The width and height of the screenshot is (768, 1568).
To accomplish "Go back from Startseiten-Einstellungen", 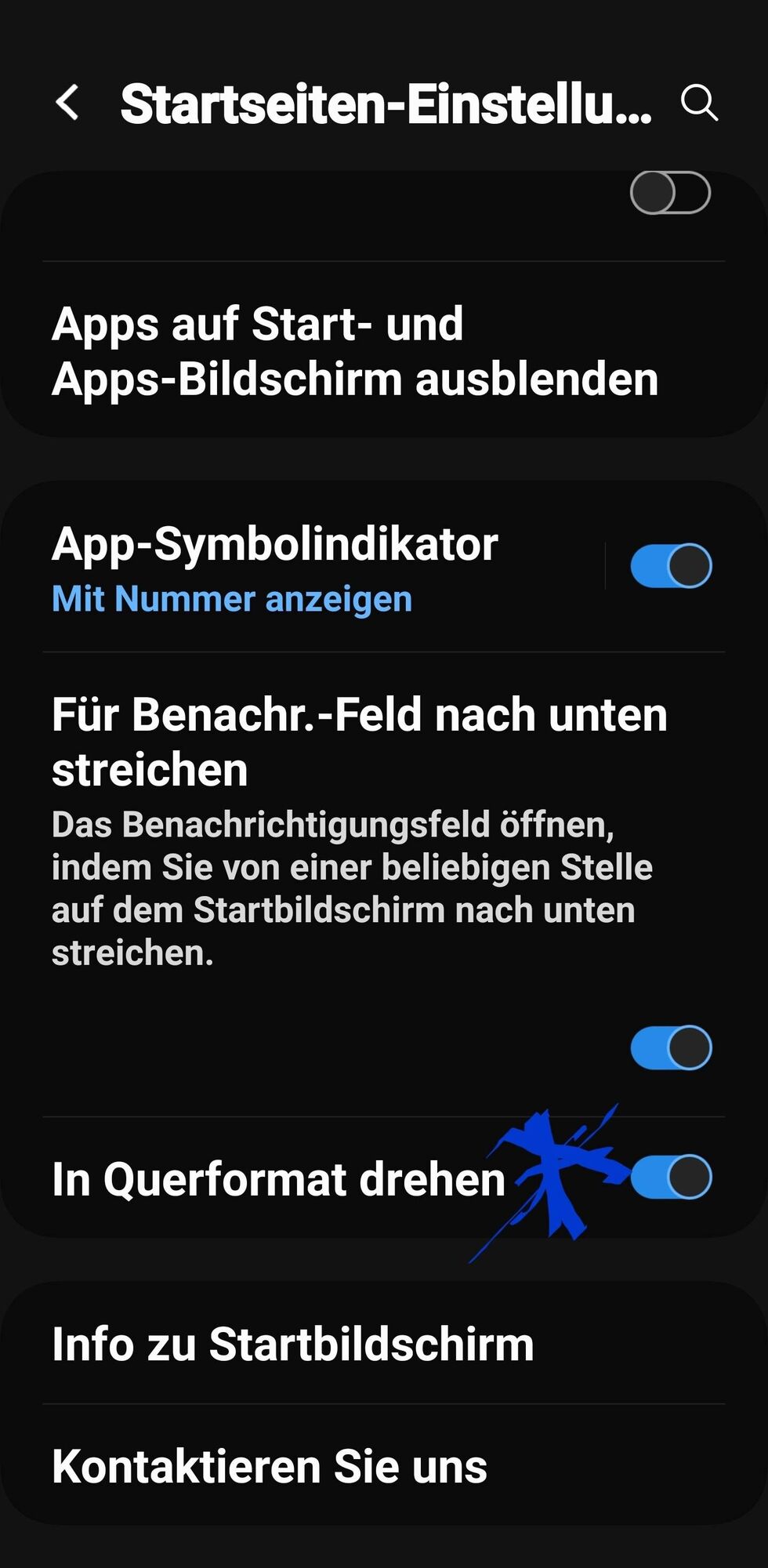I will coord(68,103).
